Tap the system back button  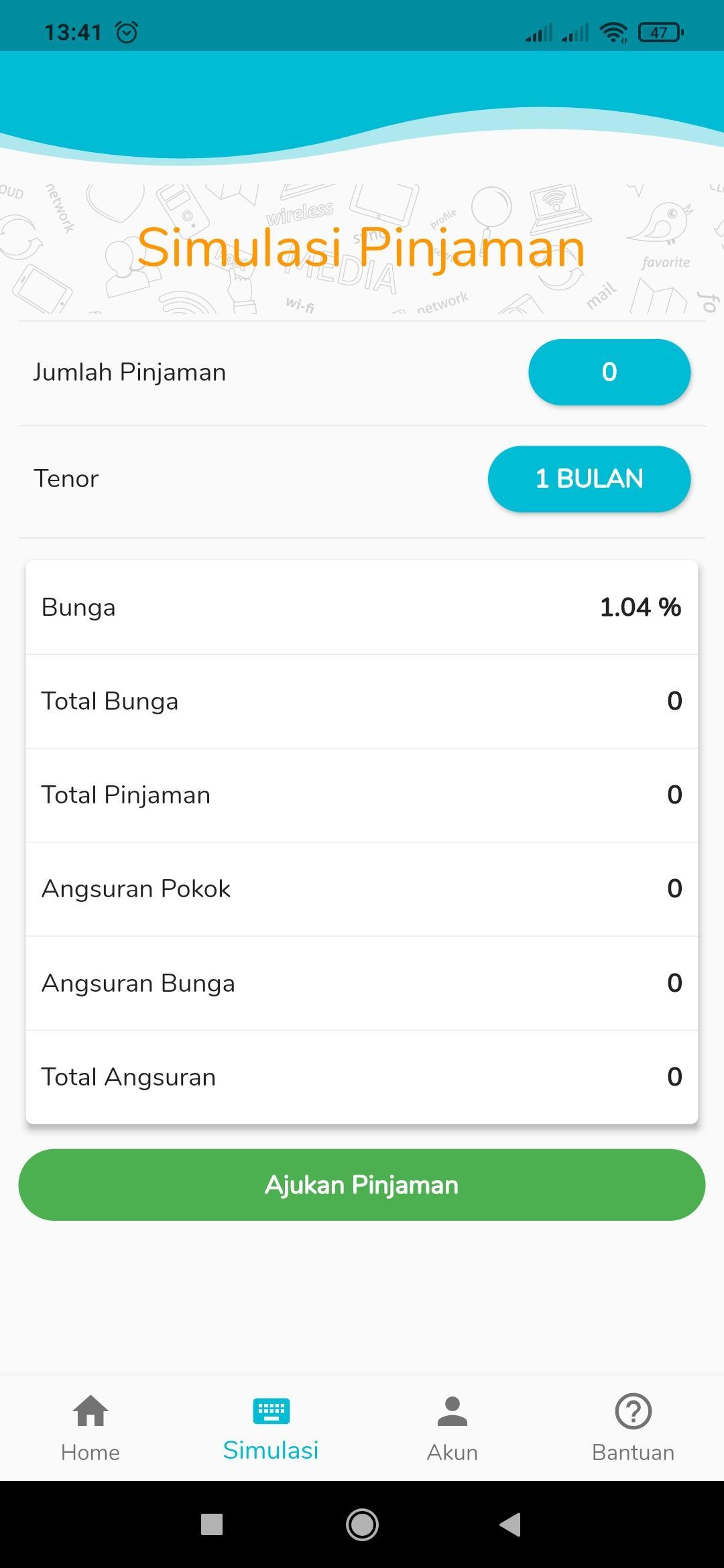tap(511, 1524)
